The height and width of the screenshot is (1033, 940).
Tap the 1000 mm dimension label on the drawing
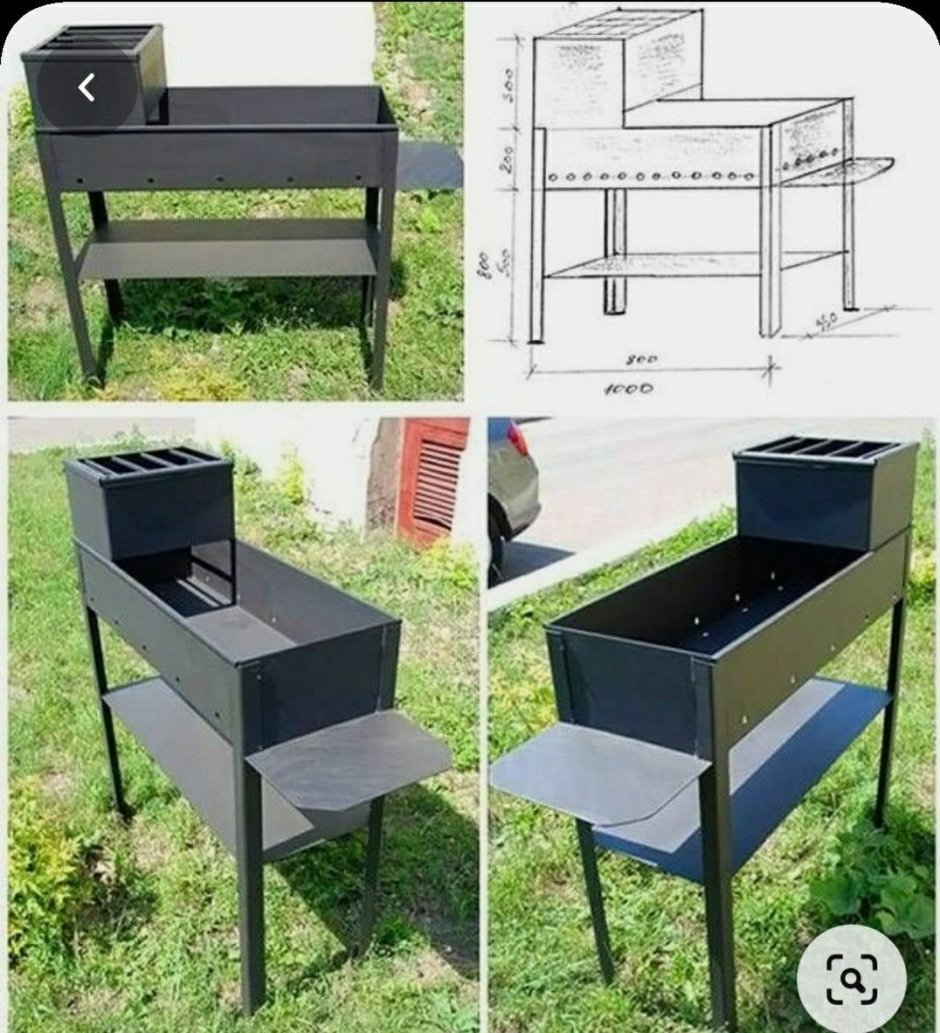tap(627, 387)
